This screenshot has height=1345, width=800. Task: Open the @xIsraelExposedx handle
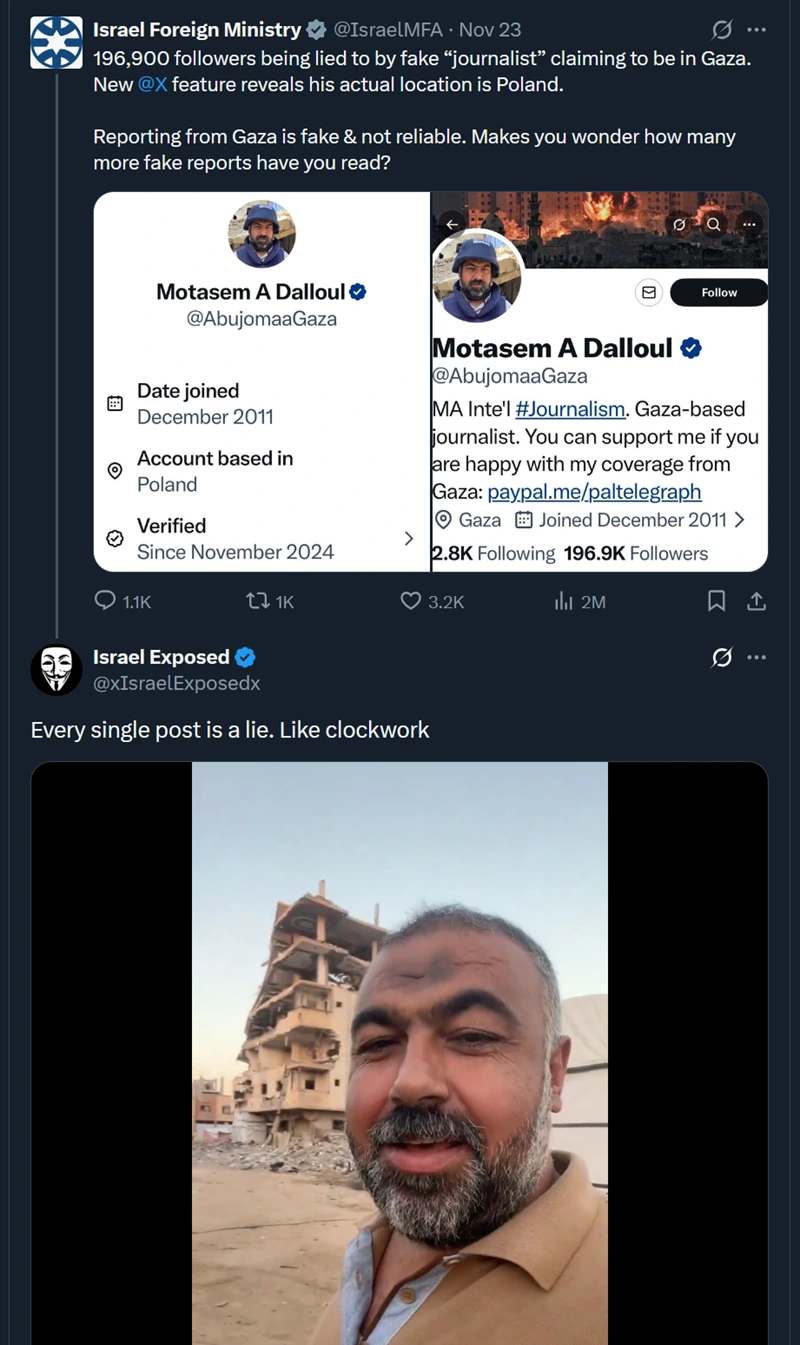point(176,684)
